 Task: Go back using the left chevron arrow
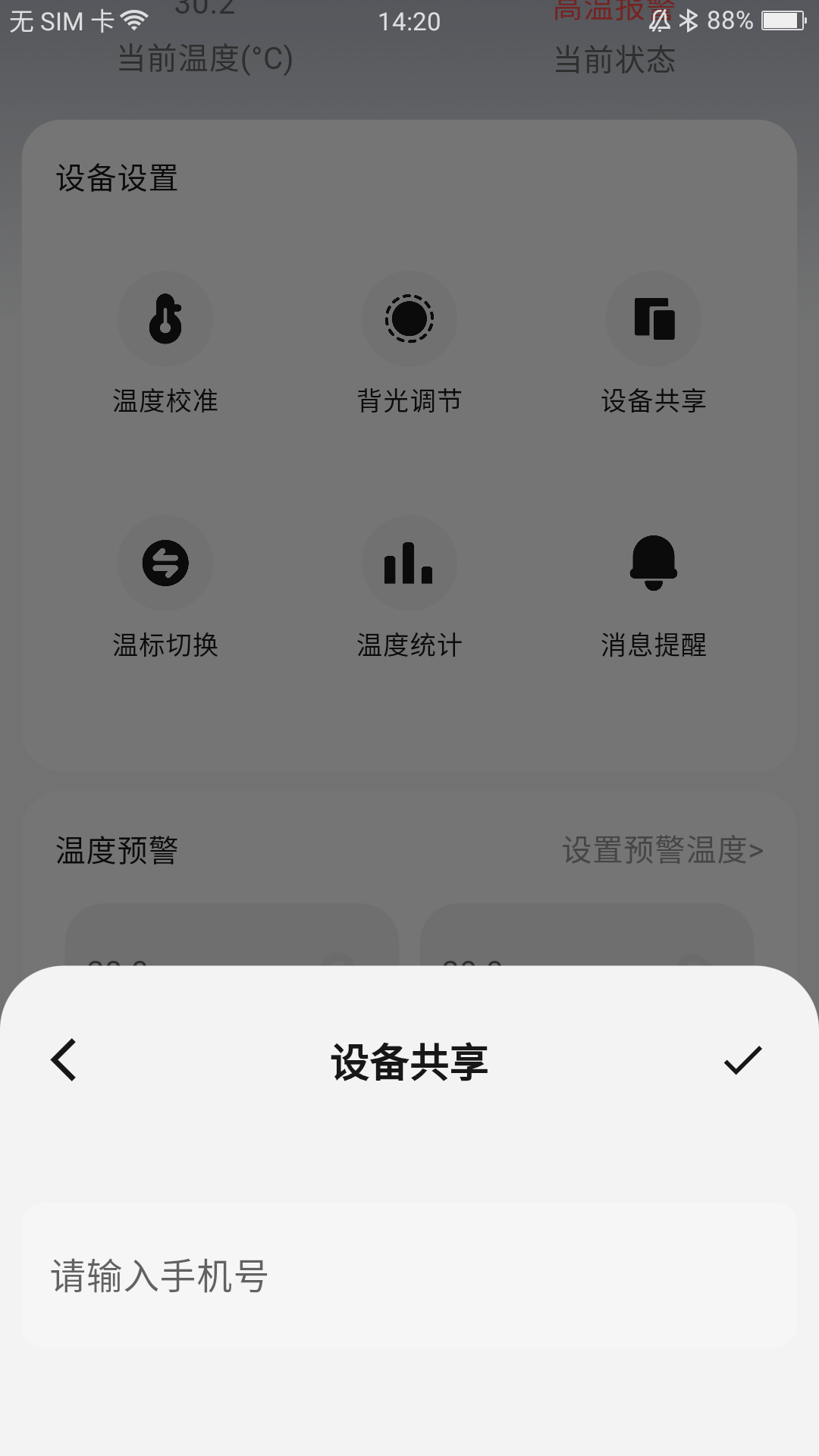pos(64,1063)
